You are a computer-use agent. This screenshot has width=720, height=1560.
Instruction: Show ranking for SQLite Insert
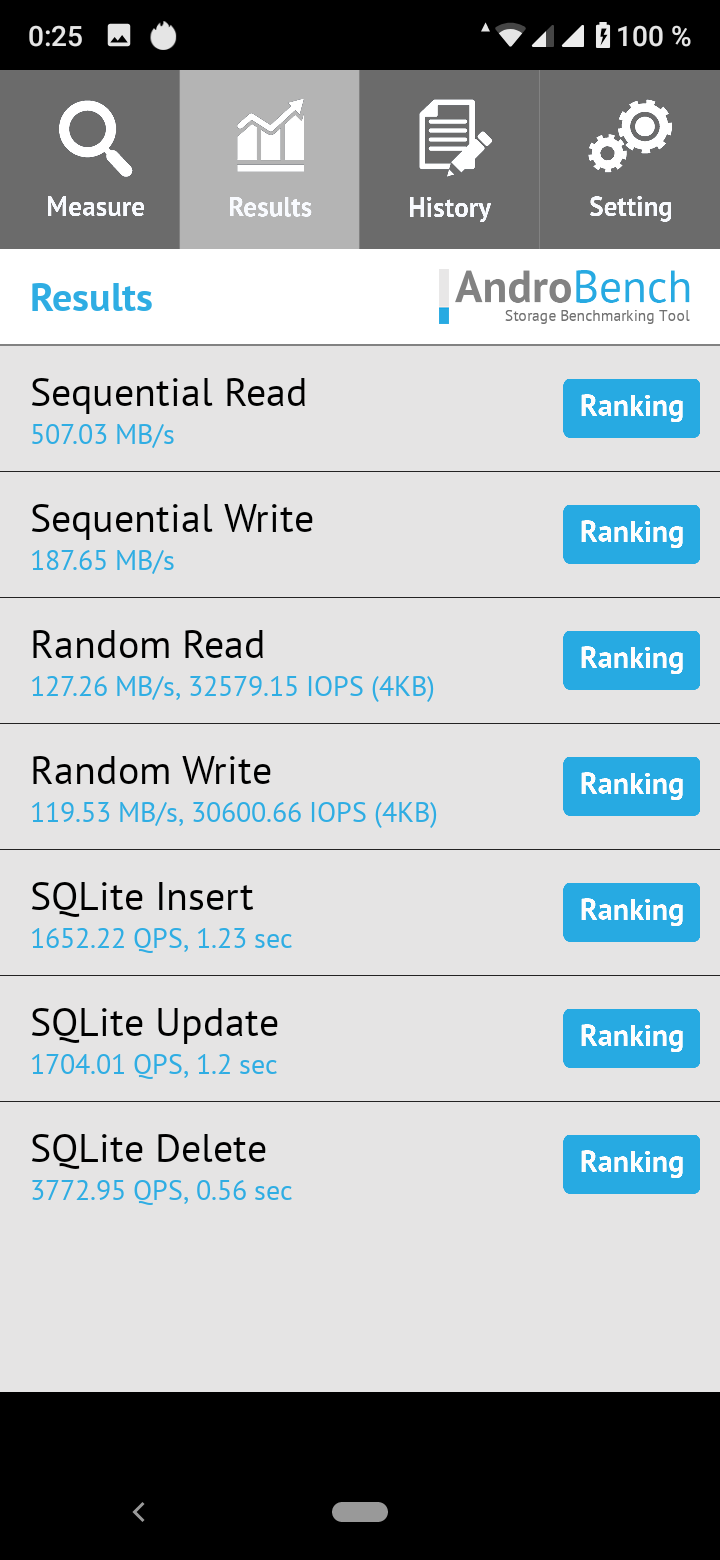pyautogui.click(x=631, y=912)
